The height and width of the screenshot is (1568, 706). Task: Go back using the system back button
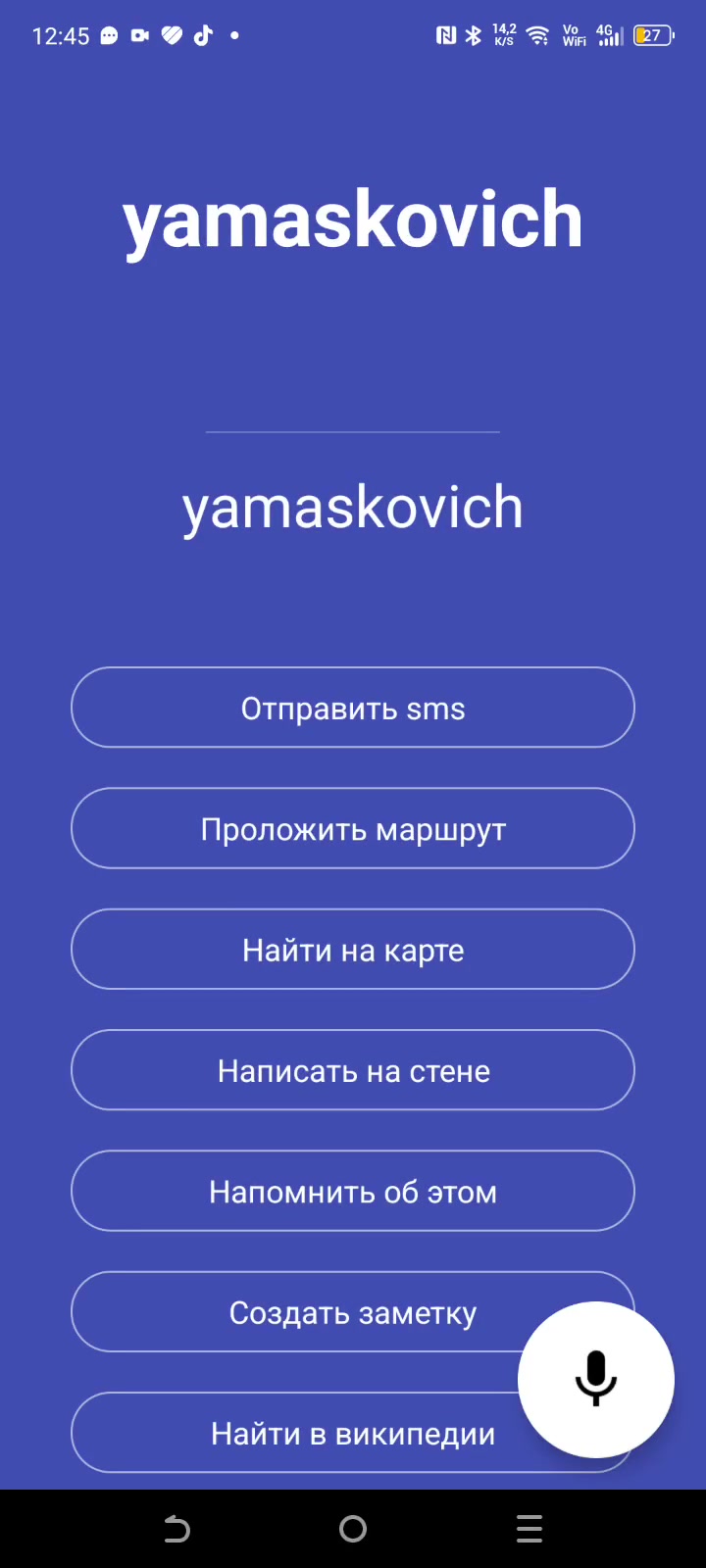[x=176, y=1529]
